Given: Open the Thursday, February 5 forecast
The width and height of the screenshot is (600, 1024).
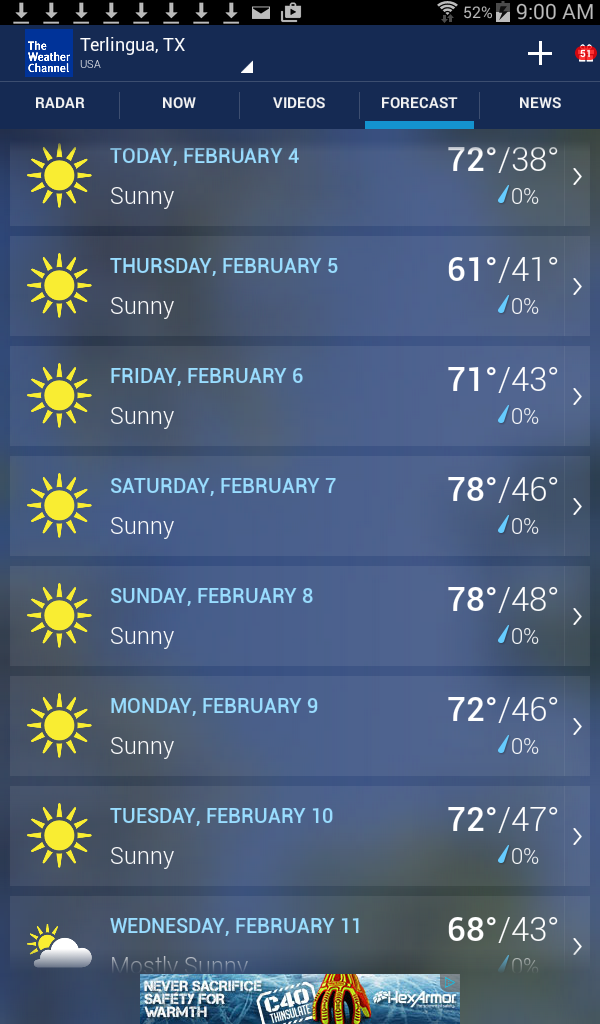Looking at the screenshot, I should (x=300, y=286).
